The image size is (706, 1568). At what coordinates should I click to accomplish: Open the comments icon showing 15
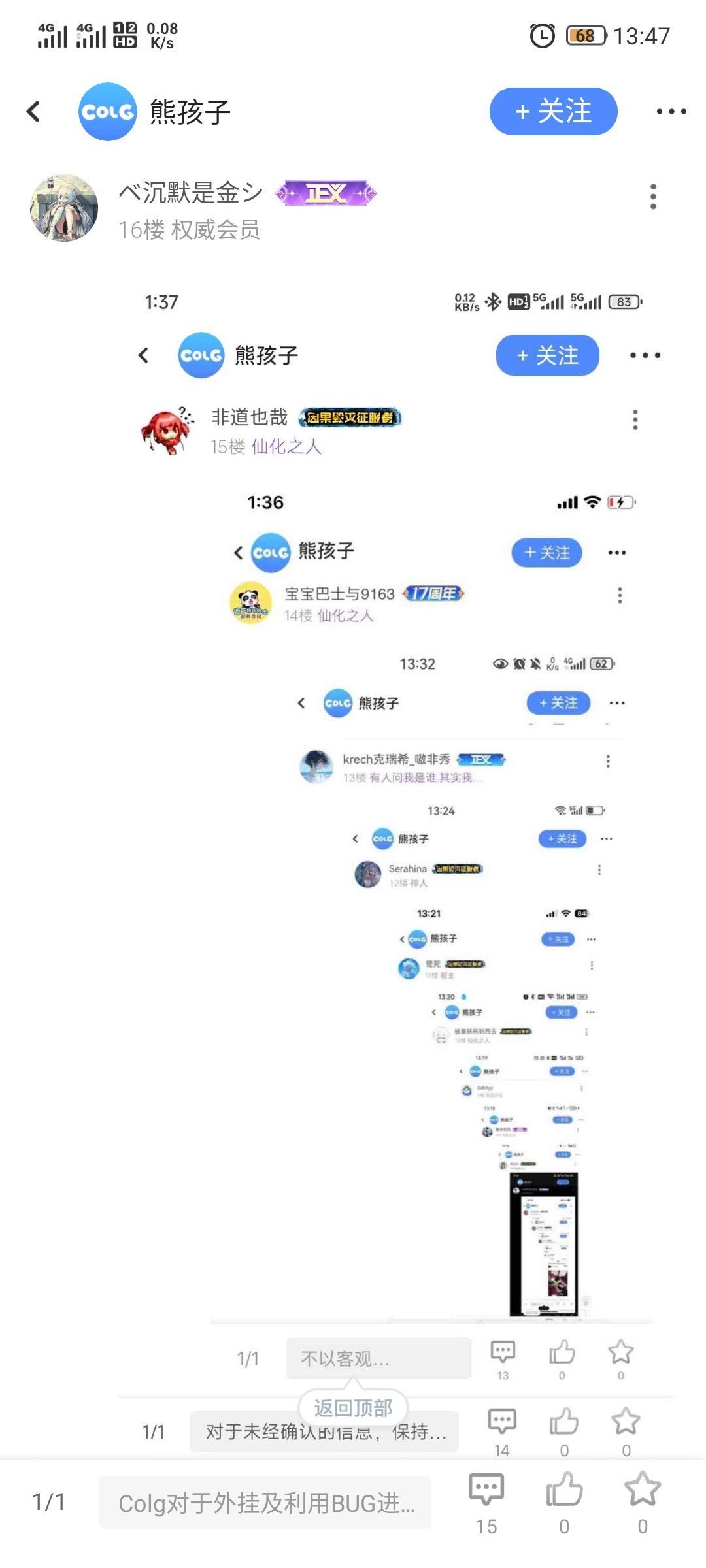pyautogui.click(x=486, y=1503)
